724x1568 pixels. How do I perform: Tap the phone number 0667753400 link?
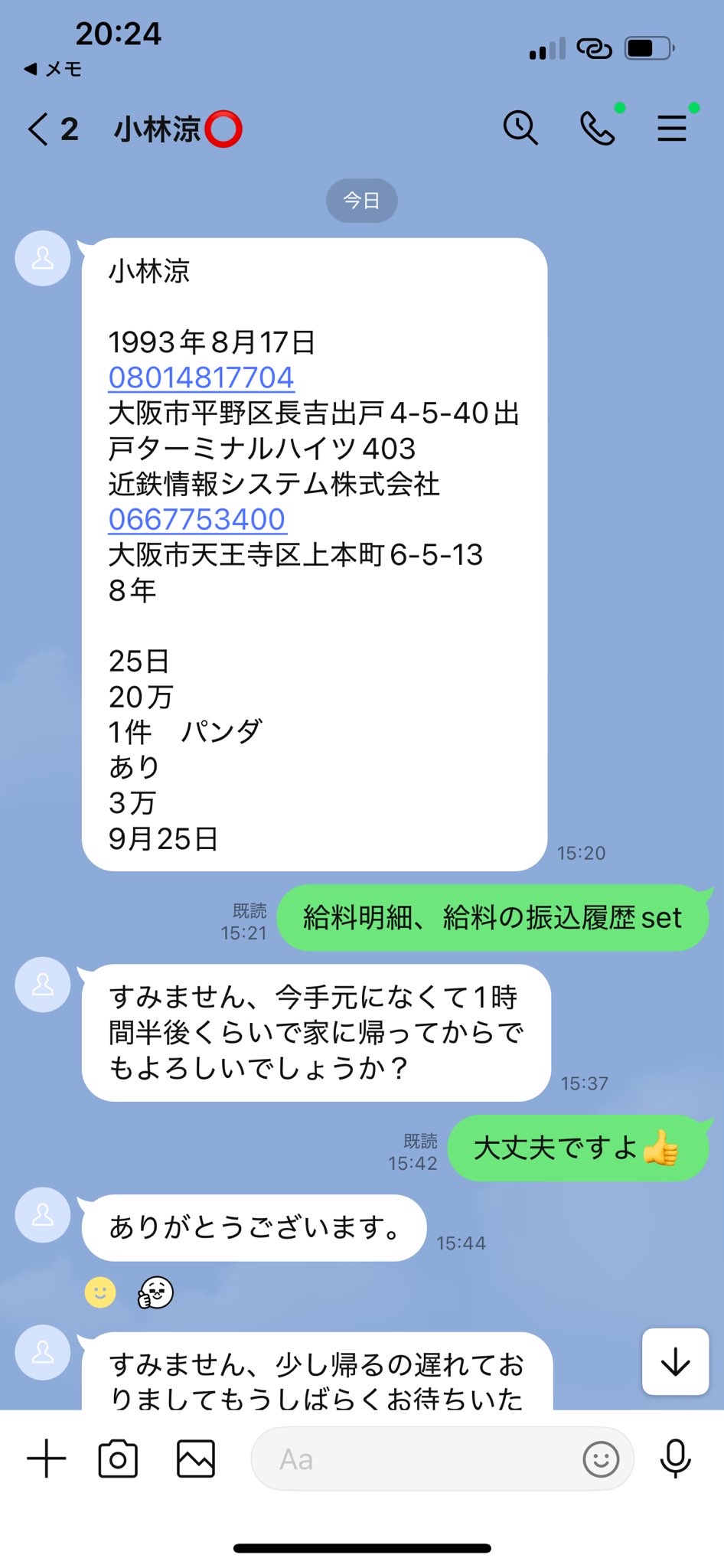[197, 519]
